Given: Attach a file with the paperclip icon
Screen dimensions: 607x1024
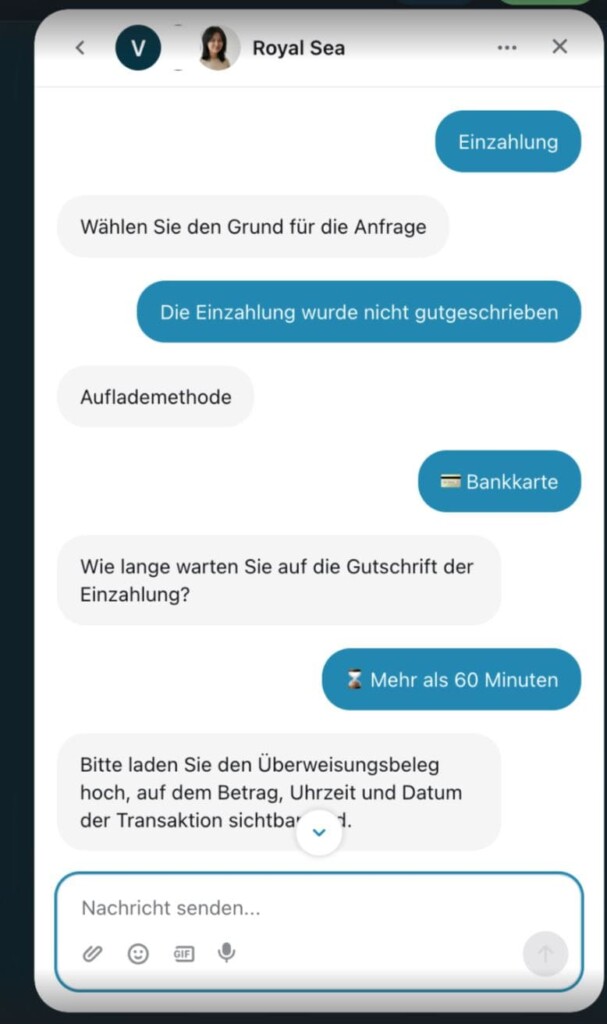Looking at the screenshot, I should tap(93, 954).
